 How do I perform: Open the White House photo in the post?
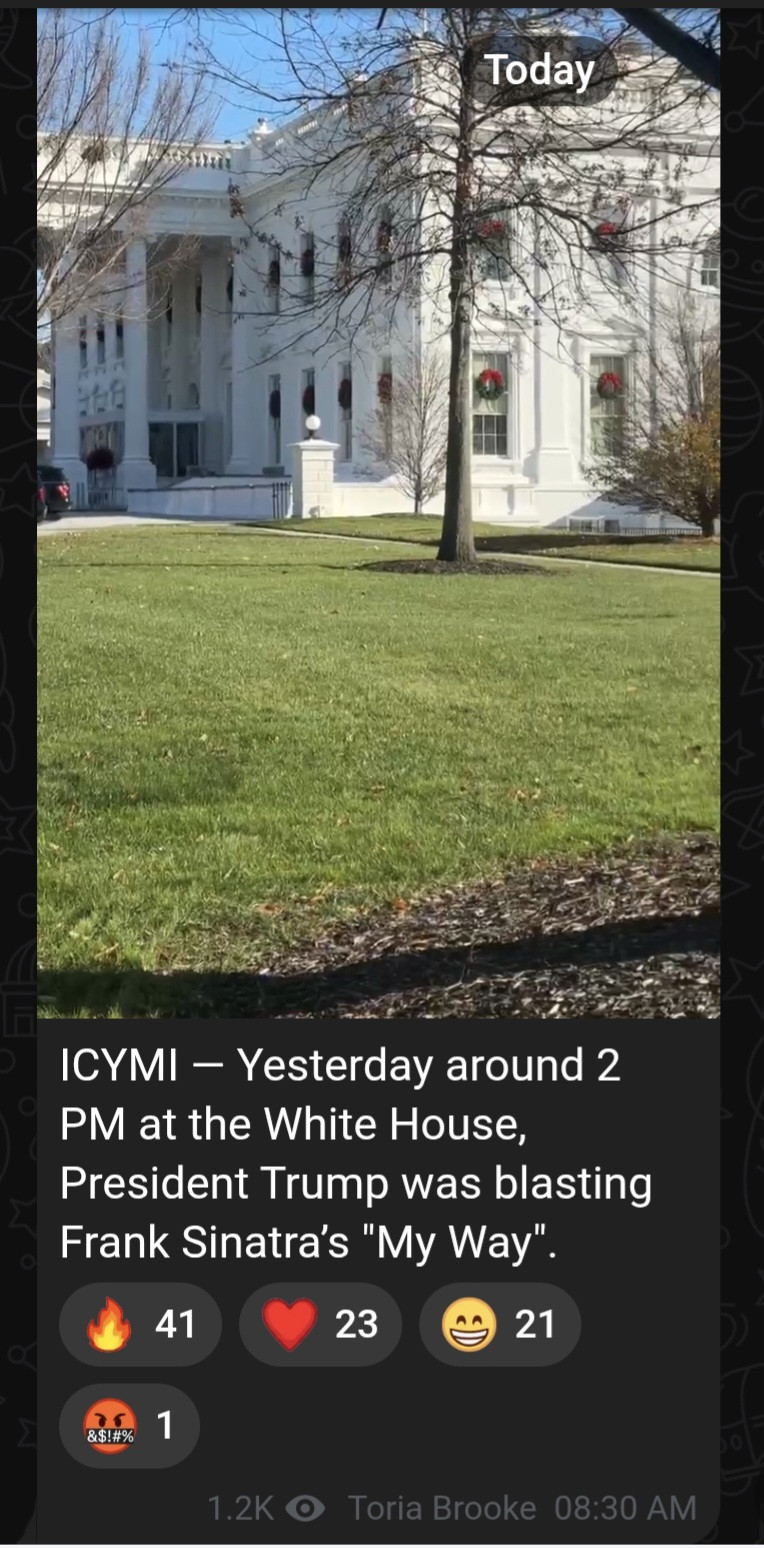(378, 510)
